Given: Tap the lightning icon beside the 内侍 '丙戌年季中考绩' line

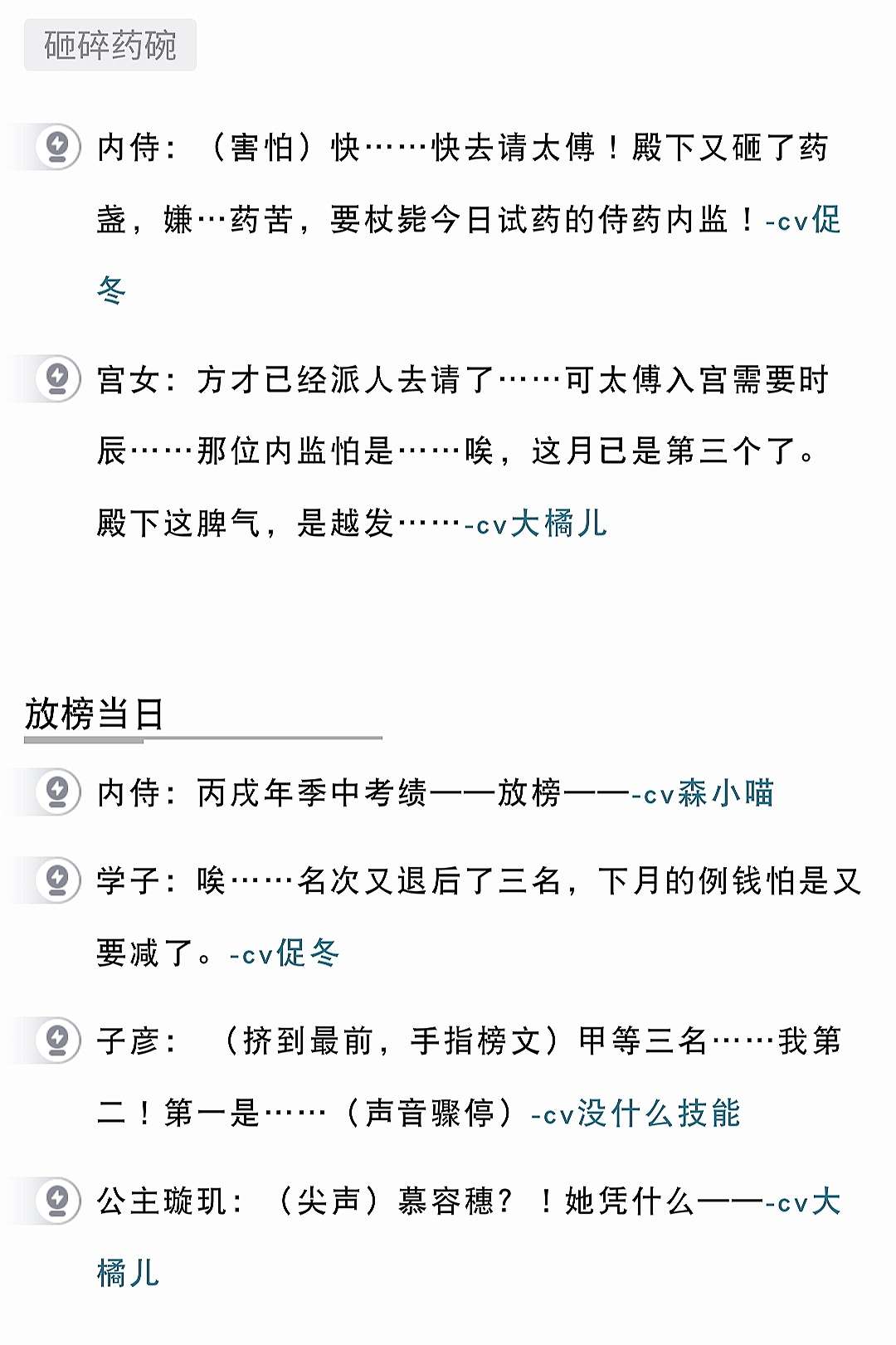Looking at the screenshot, I should click(x=57, y=792).
